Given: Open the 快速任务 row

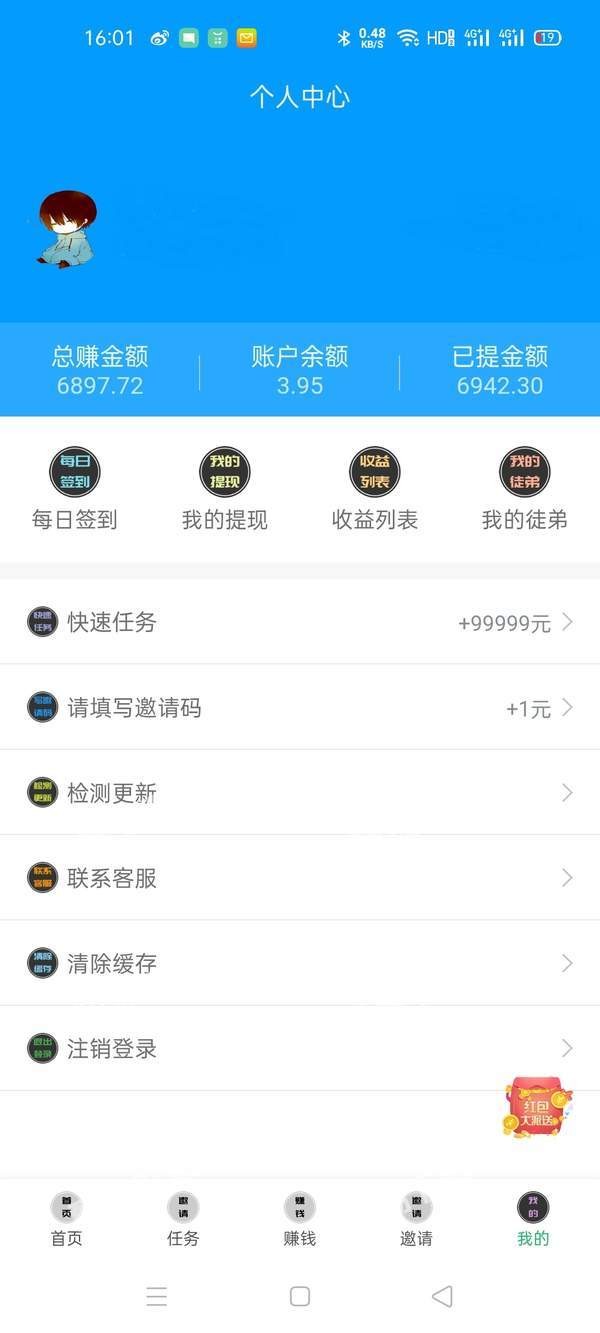Looking at the screenshot, I should click(300, 622).
